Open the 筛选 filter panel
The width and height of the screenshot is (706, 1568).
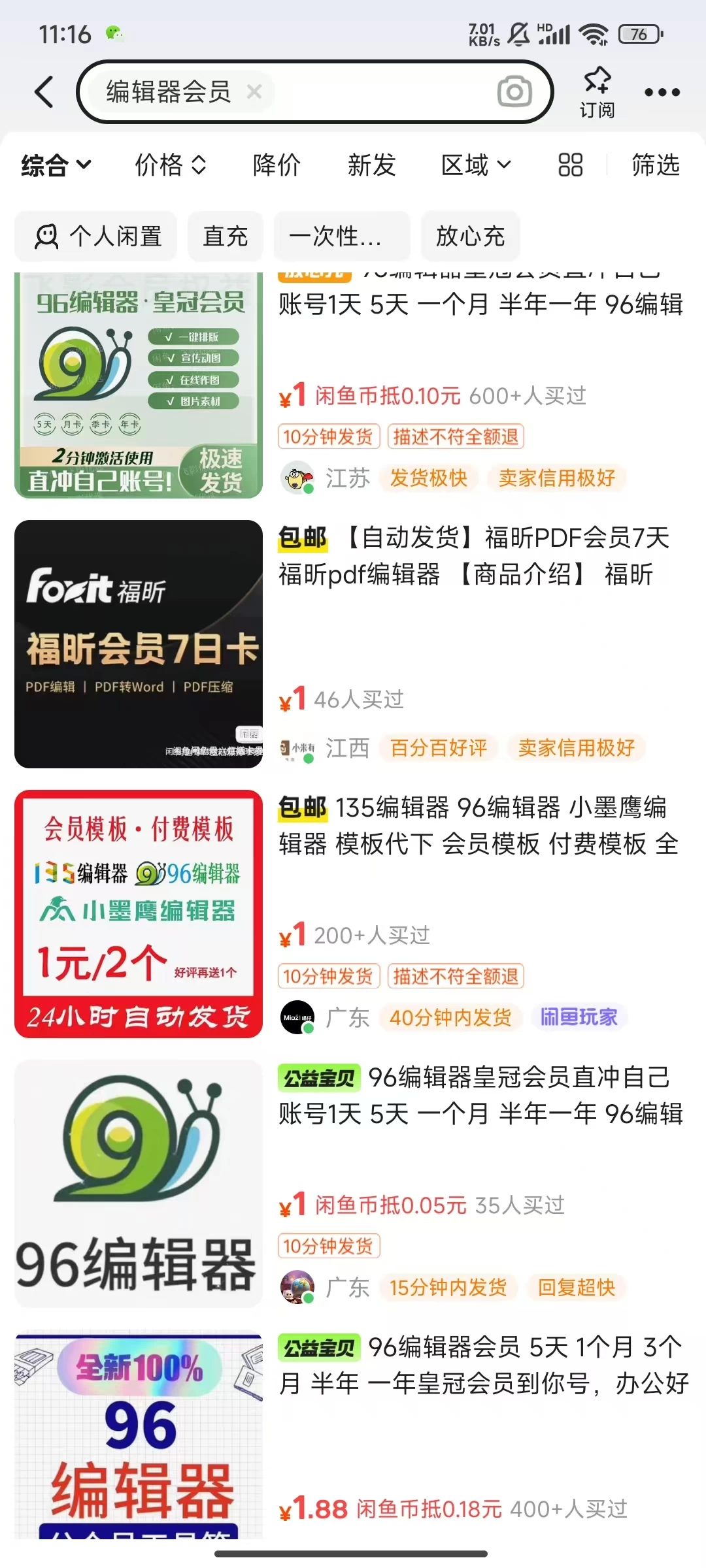point(654,166)
